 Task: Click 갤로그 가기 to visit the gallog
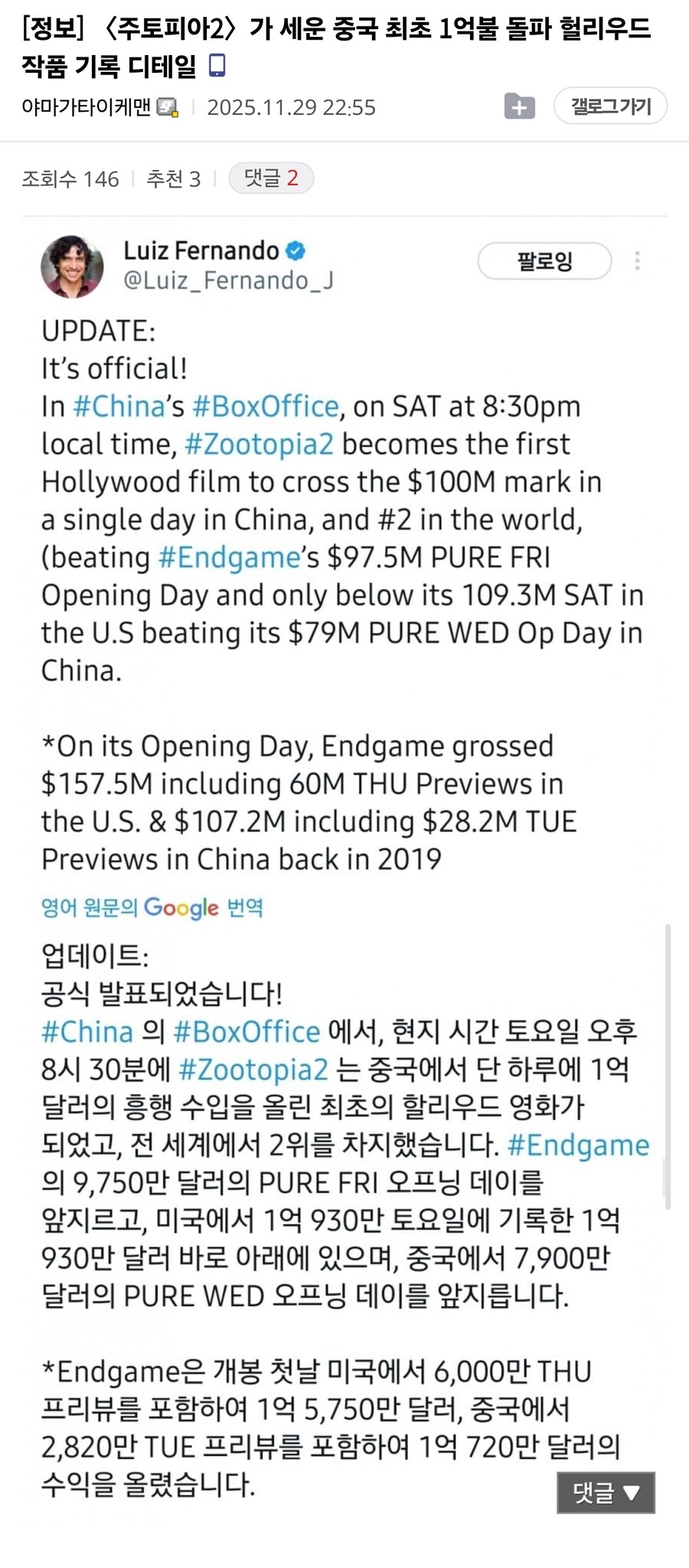[x=609, y=106]
